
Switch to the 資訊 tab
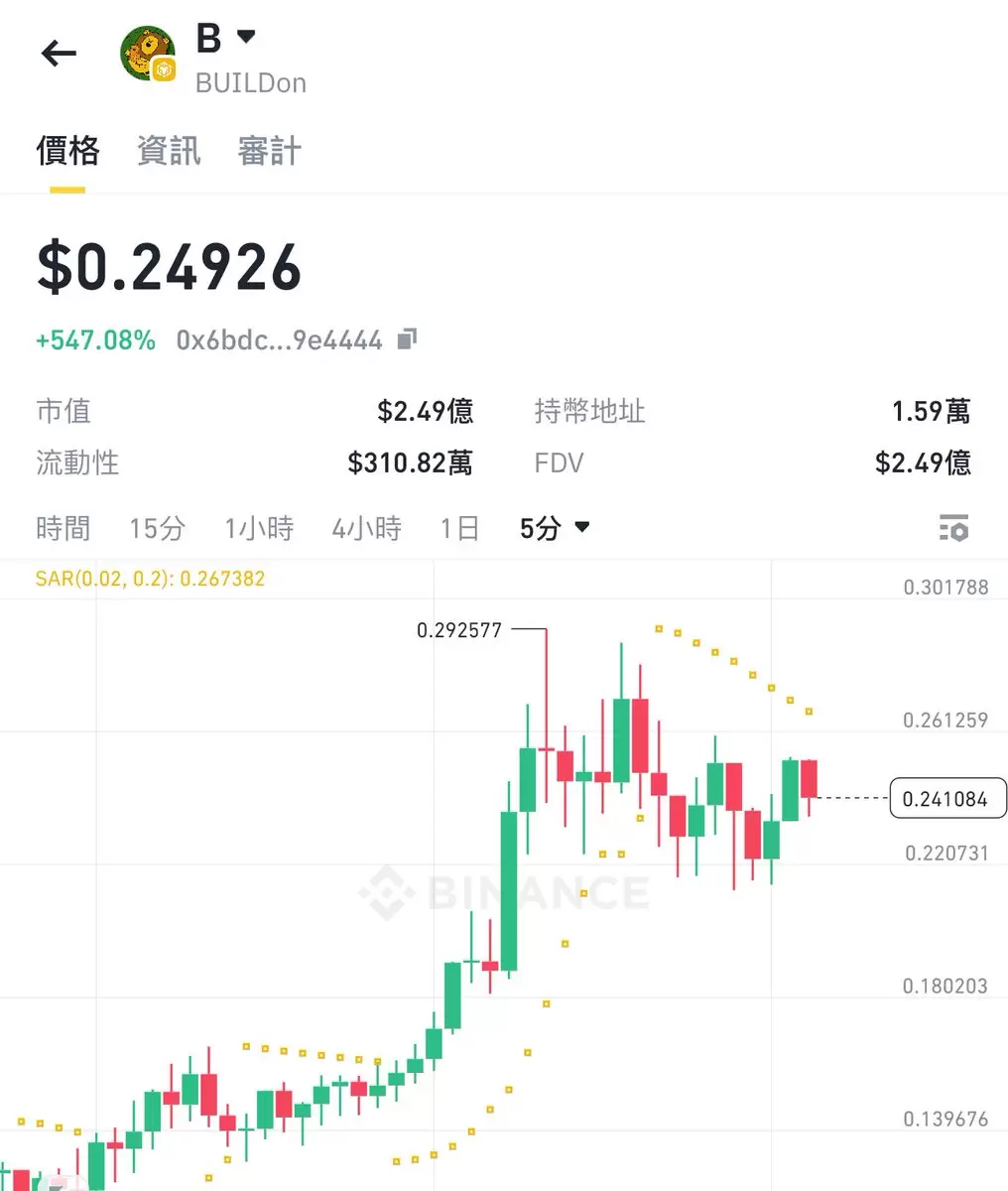point(169,151)
